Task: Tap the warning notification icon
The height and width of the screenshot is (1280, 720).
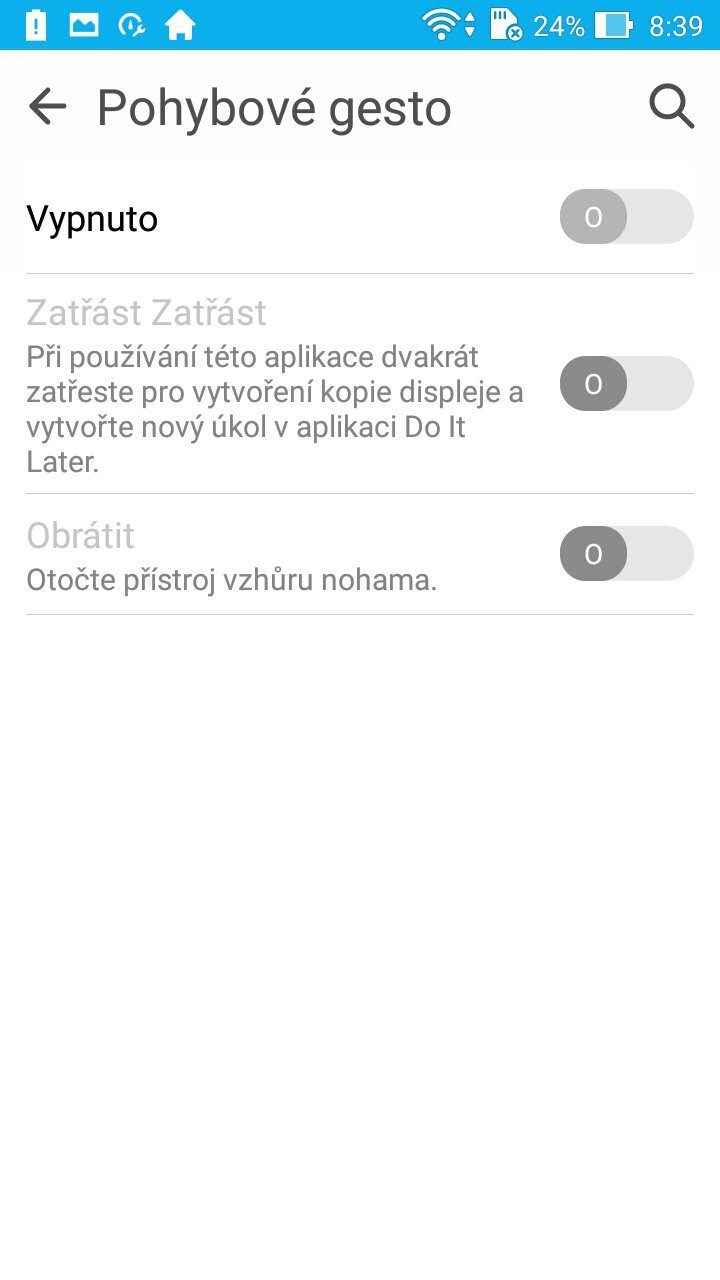Action: click(x=37, y=25)
